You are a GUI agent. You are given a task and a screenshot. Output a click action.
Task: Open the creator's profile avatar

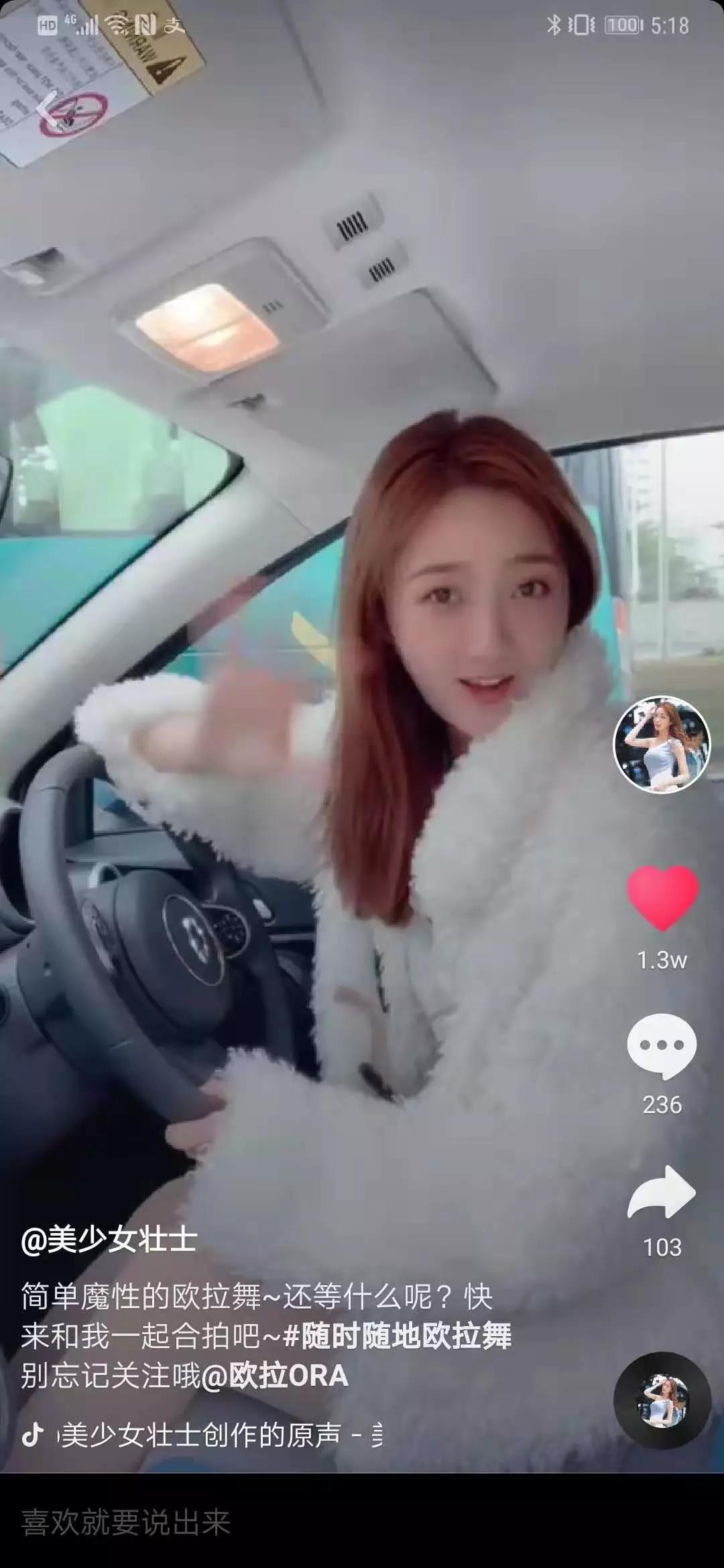click(x=662, y=744)
